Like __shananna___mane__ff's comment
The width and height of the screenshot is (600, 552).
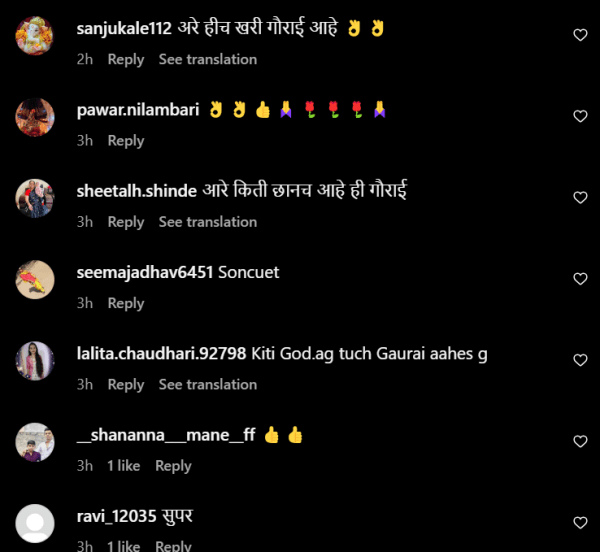coord(579,441)
